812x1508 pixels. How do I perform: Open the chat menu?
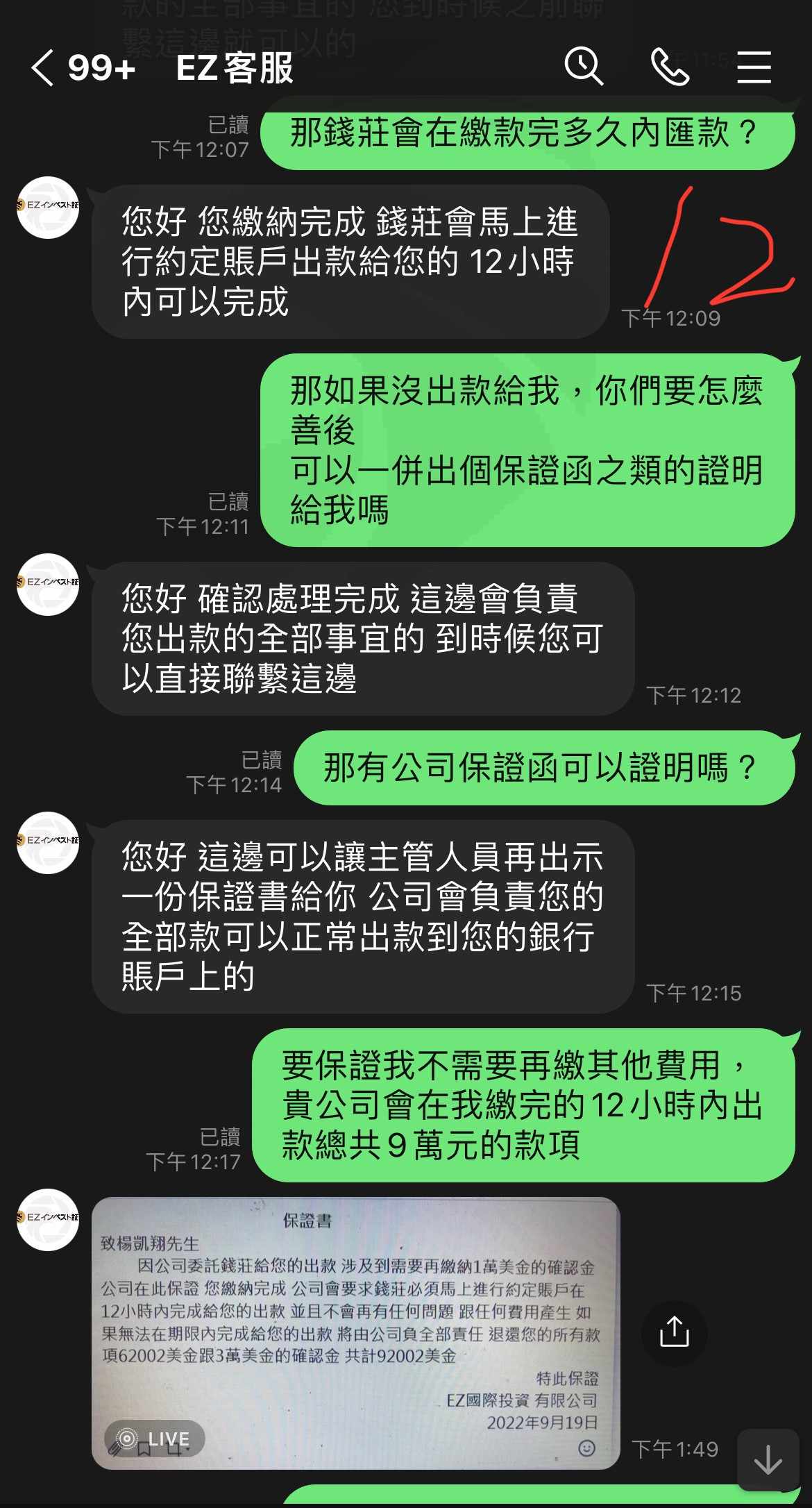[754, 67]
